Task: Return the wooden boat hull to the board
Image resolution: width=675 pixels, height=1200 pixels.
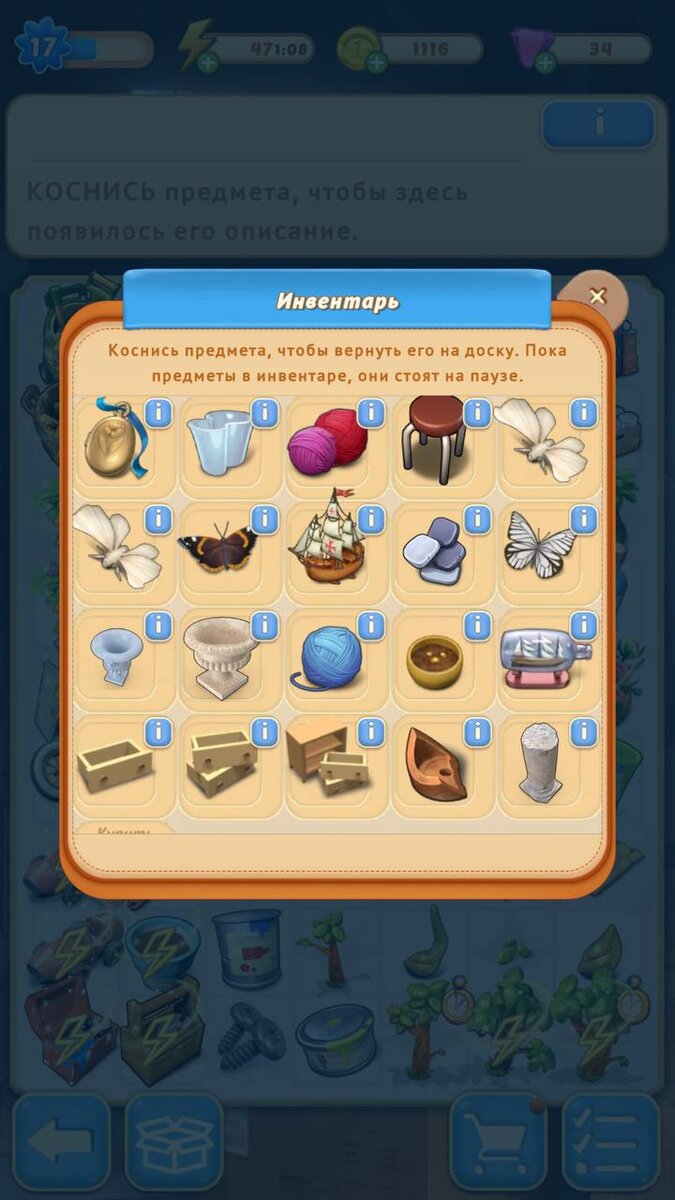Action: click(x=435, y=764)
